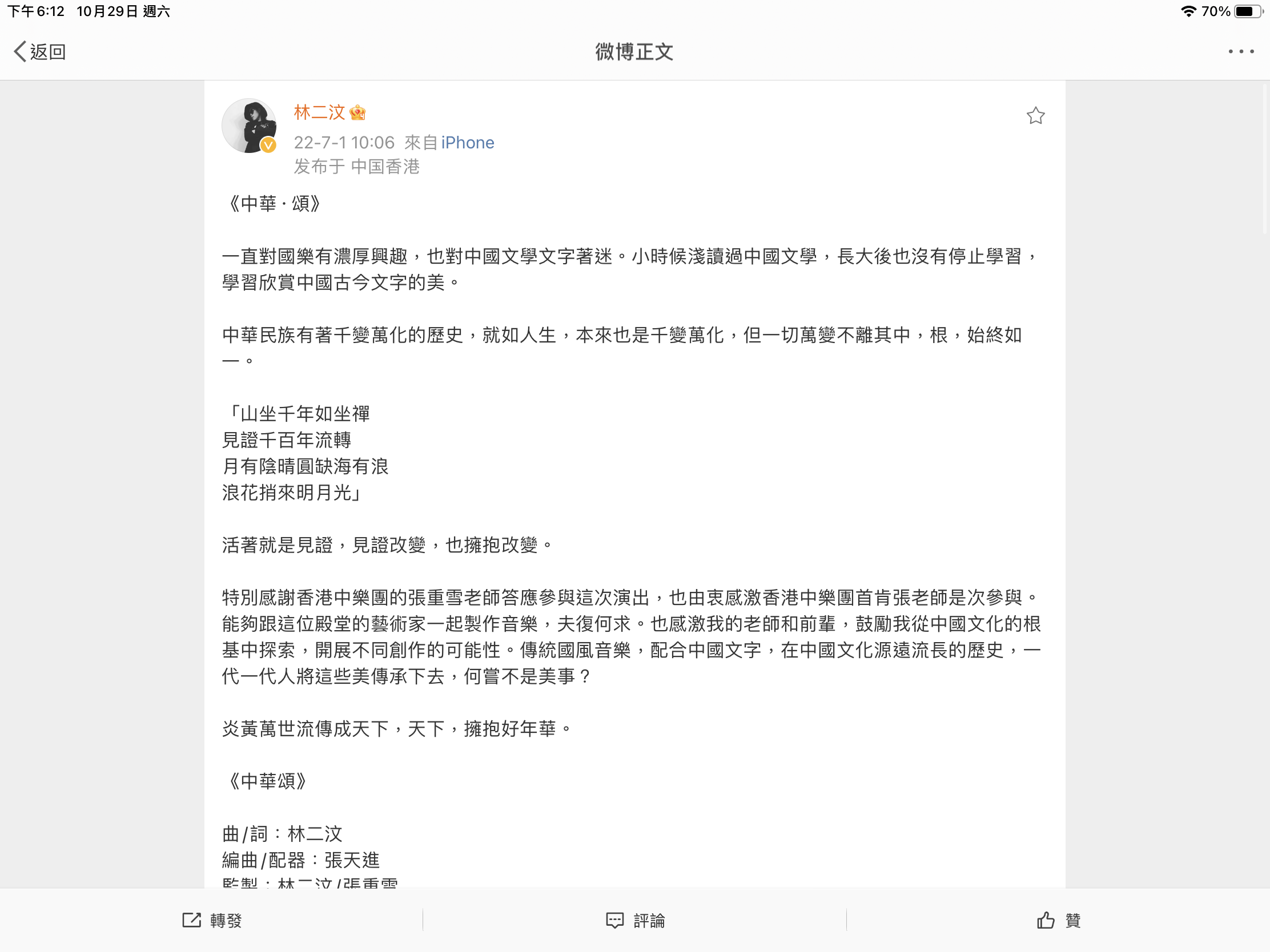Image resolution: width=1270 pixels, height=952 pixels.
Task: Open comments with the 評論 button
Action: (x=635, y=921)
